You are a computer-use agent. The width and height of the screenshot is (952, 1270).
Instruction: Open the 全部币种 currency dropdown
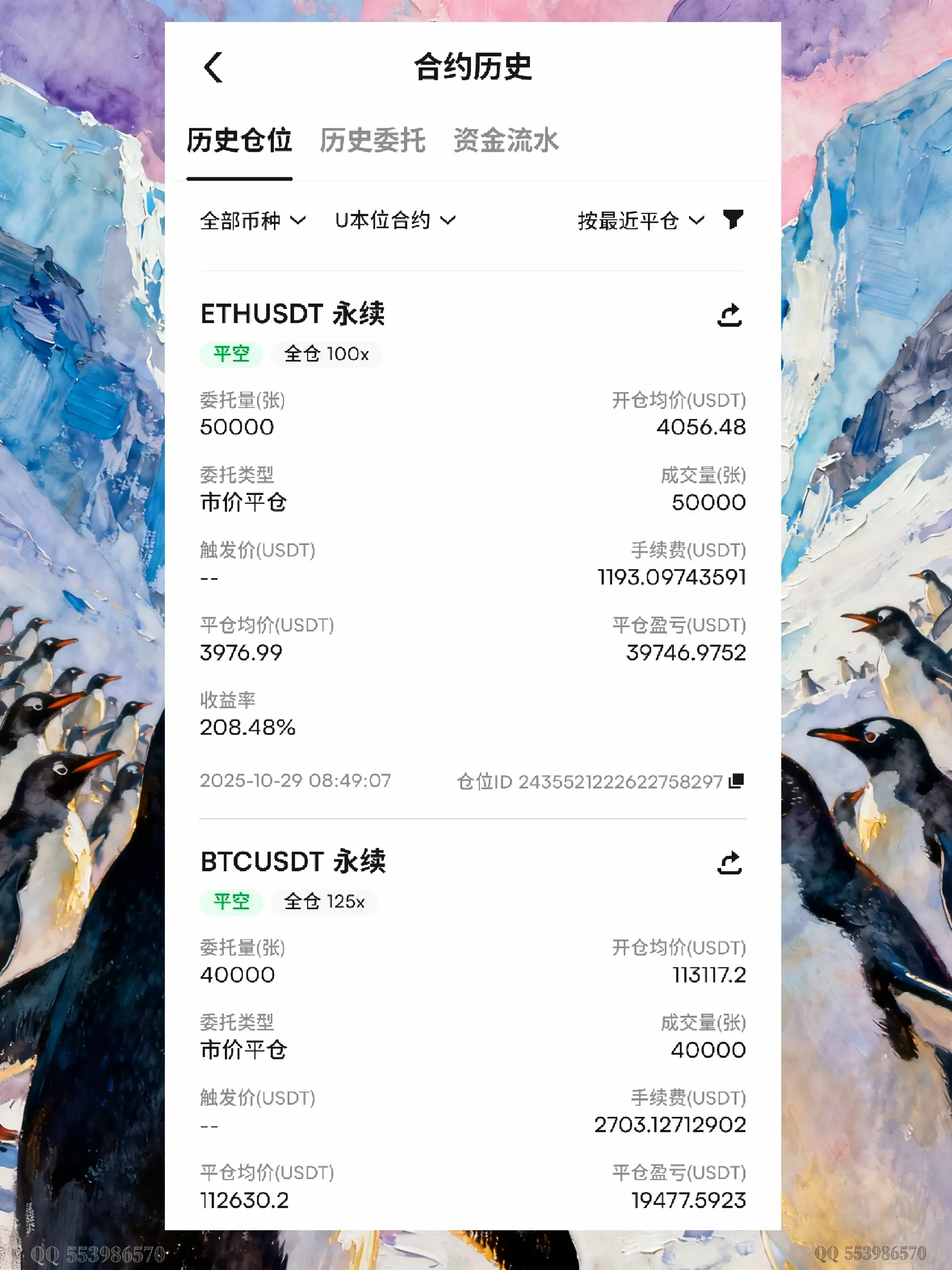point(252,219)
